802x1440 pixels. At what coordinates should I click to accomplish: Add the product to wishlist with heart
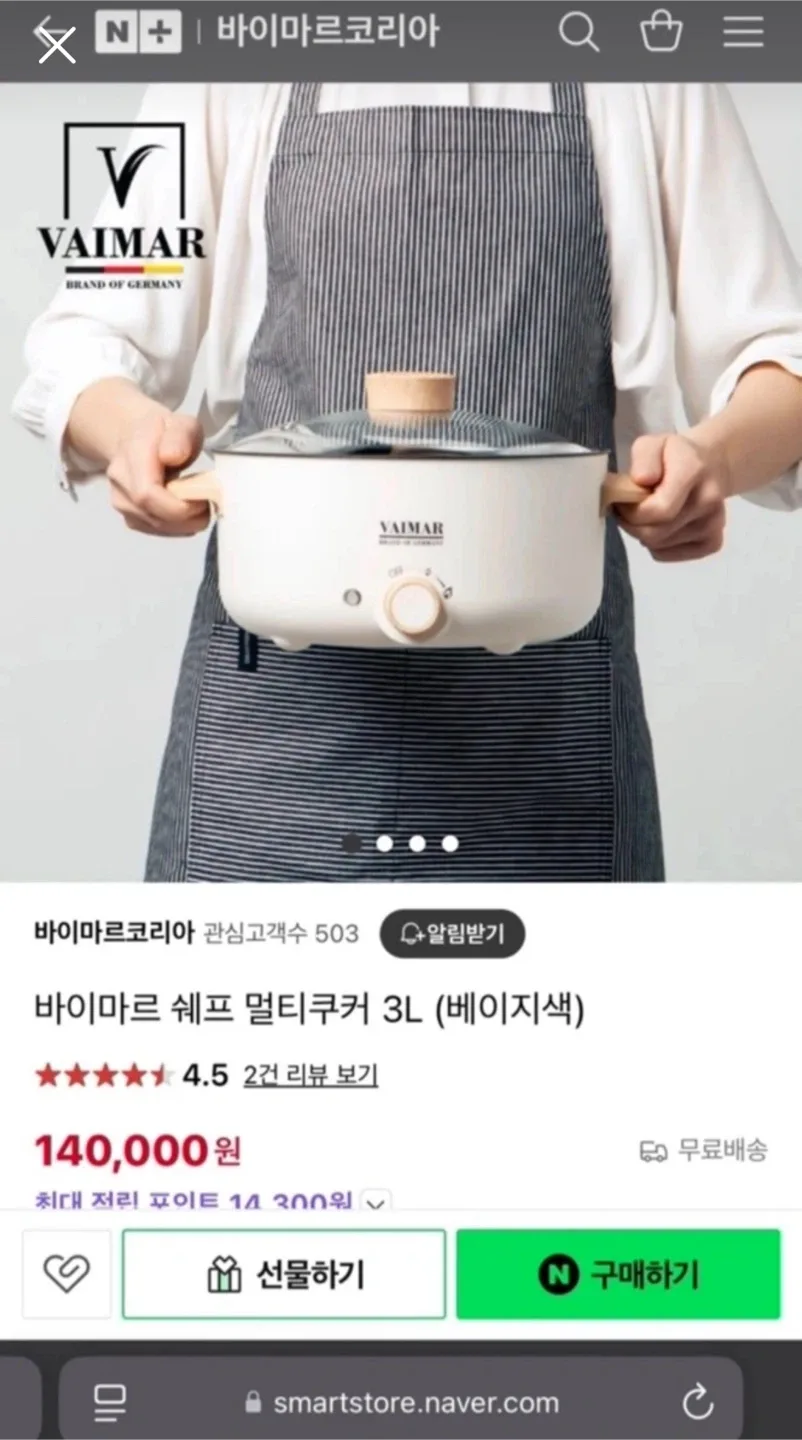point(67,1274)
